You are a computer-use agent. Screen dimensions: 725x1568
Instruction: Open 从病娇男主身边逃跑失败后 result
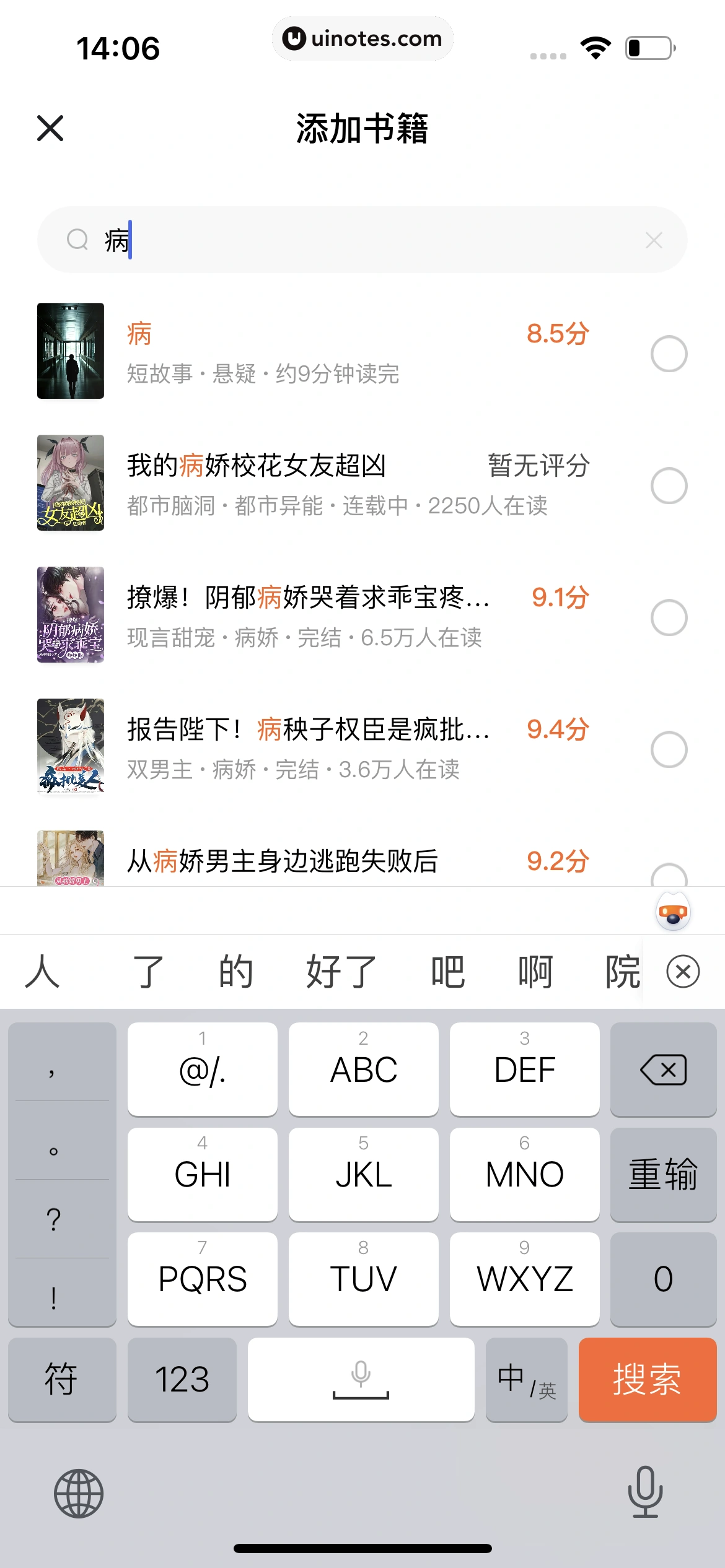283,861
